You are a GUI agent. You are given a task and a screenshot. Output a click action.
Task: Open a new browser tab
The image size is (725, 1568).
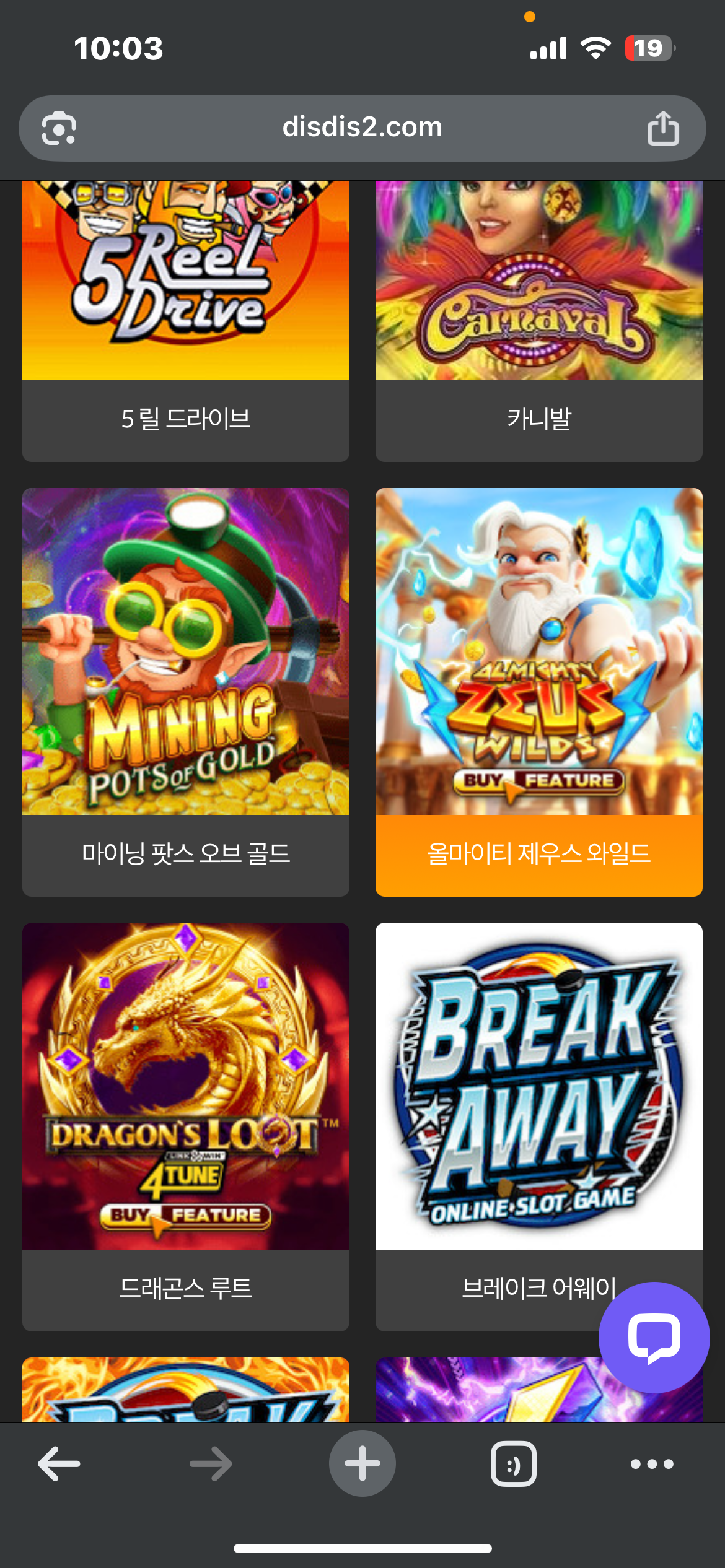pyautogui.click(x=362, y=1464)
